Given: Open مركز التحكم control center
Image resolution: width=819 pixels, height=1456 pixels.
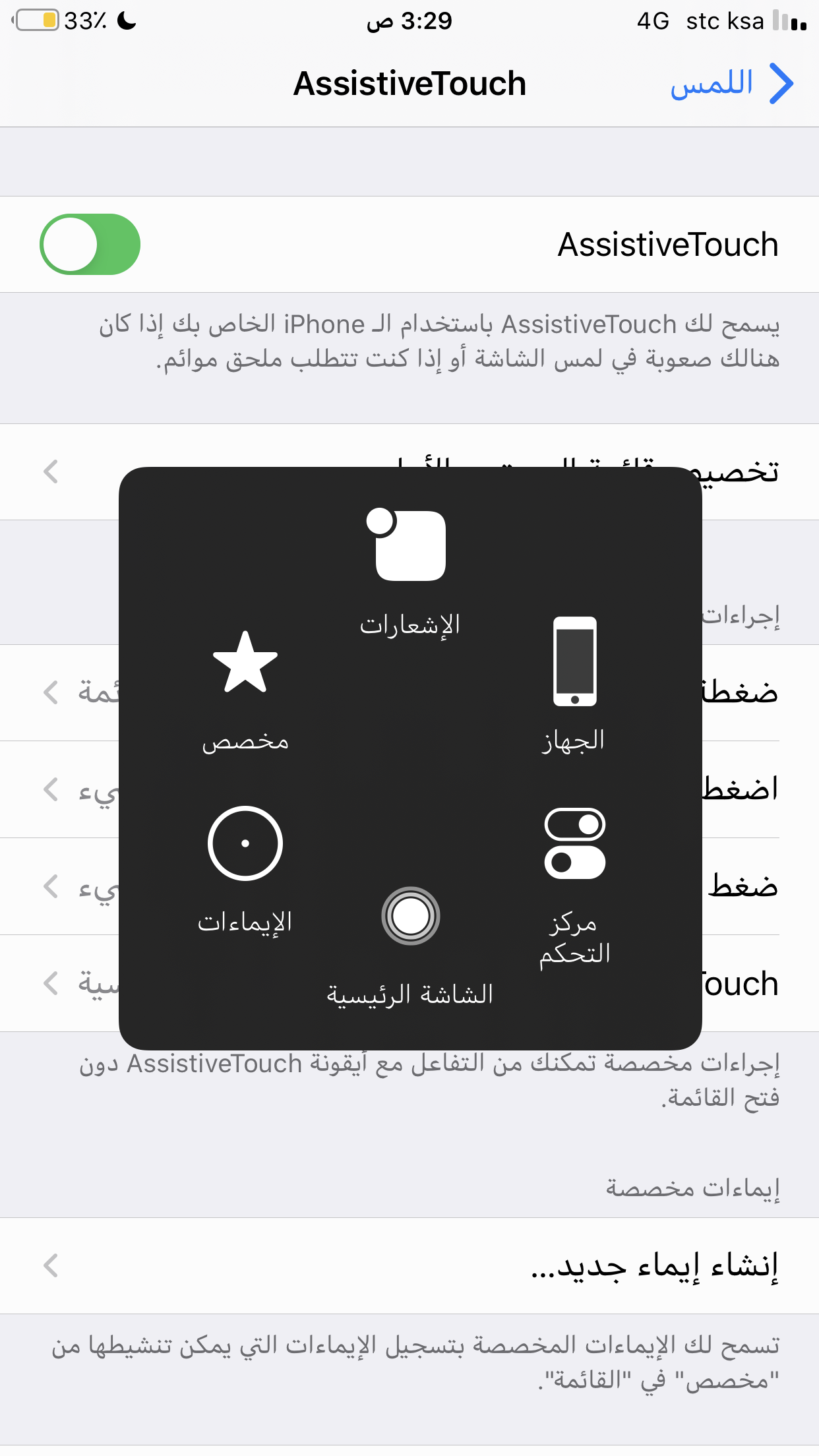Looking at the screenshot, I should (x=574, y=884).
